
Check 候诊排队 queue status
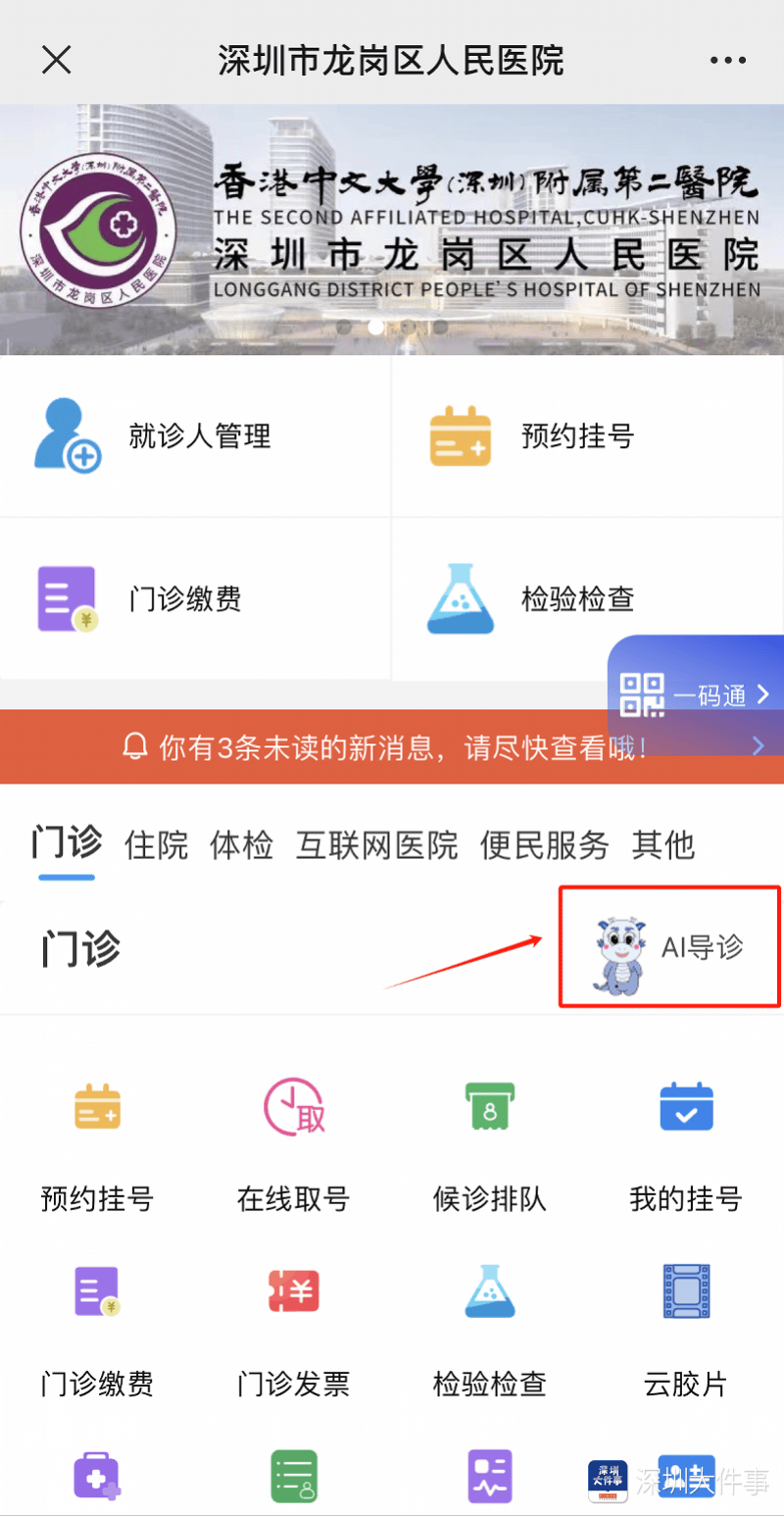coord(489,1142)
